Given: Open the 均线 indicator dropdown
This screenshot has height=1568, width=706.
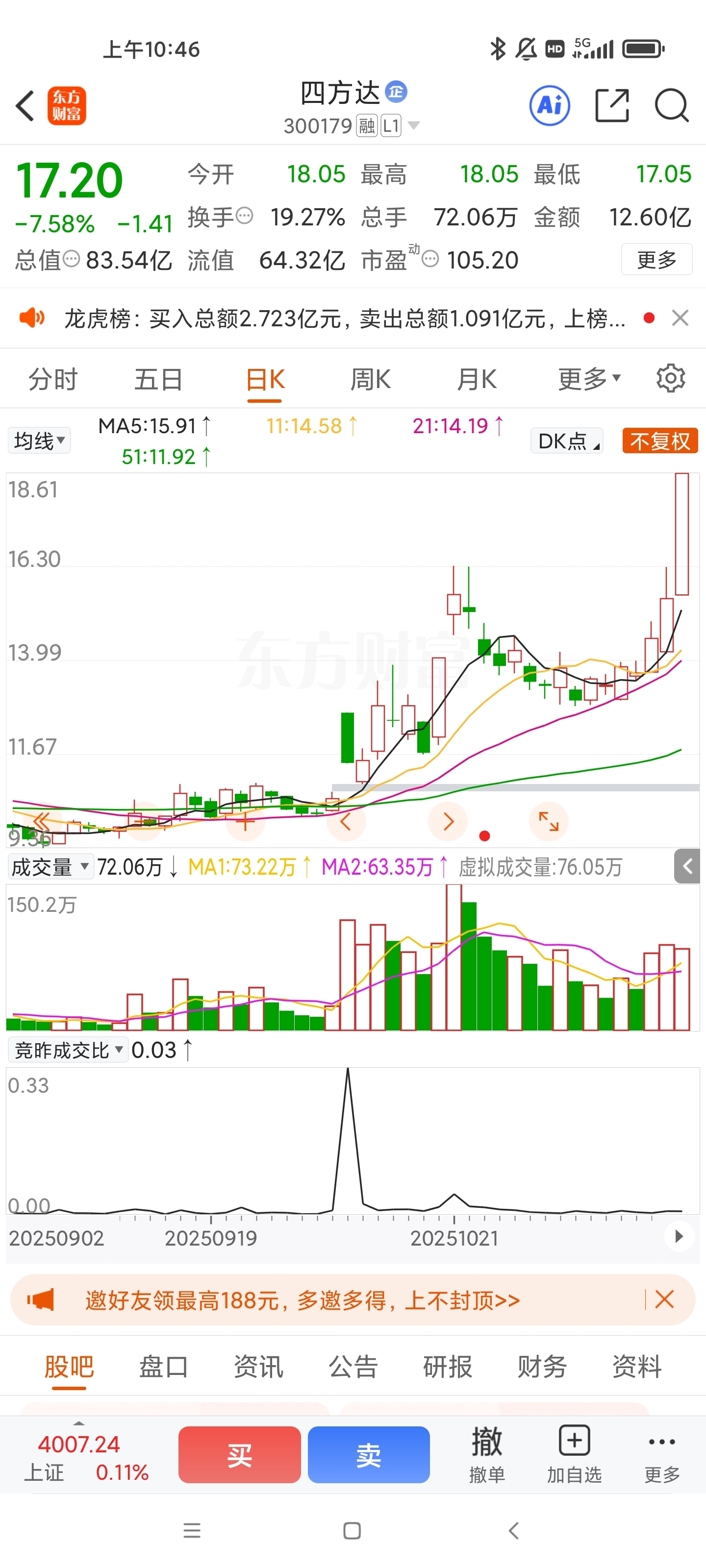Looking at the screenshot, I should [x=39, y=440].
